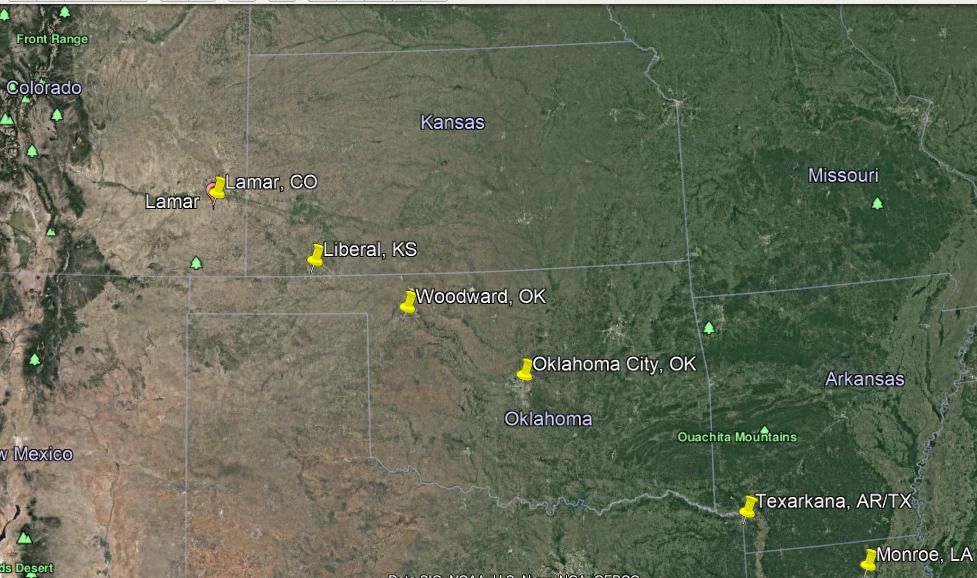Select the Liberal, KS placemark pin
The height and width of the screenshot is (578, 977).
click(x=316, y=254)
